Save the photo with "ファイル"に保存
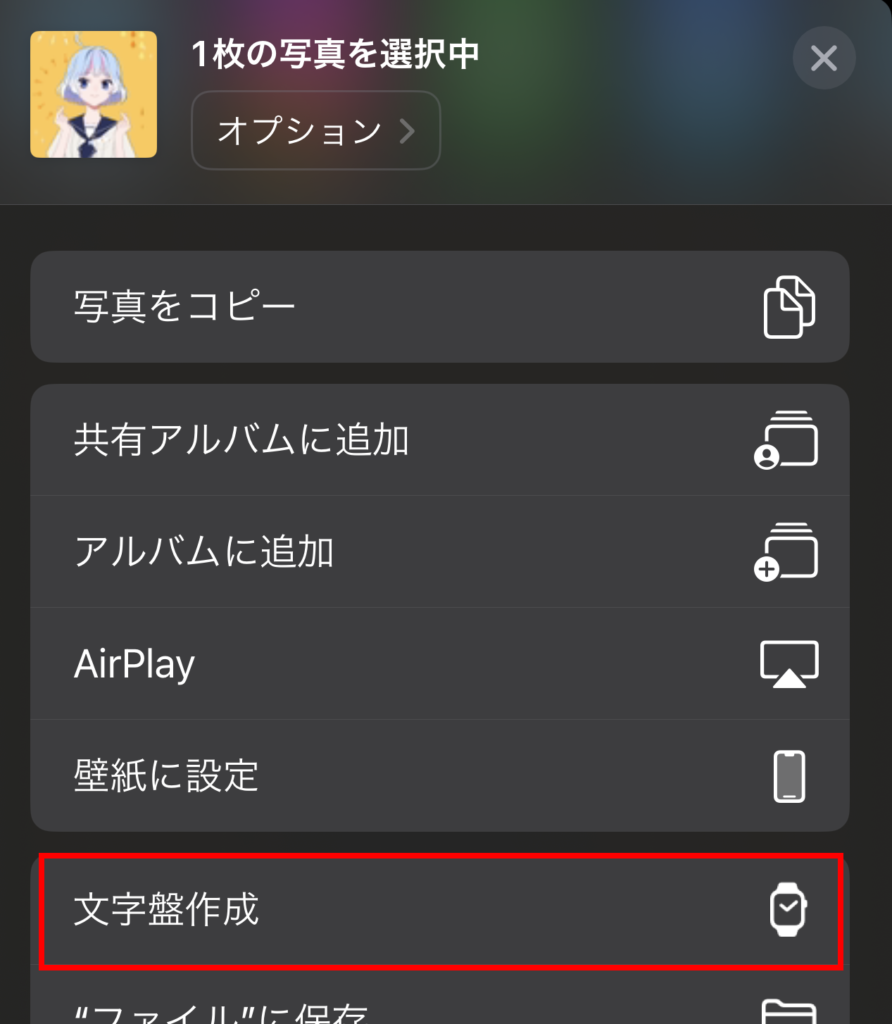Viewport: 892px width, 1024px height. click(x=440, y=1008)
